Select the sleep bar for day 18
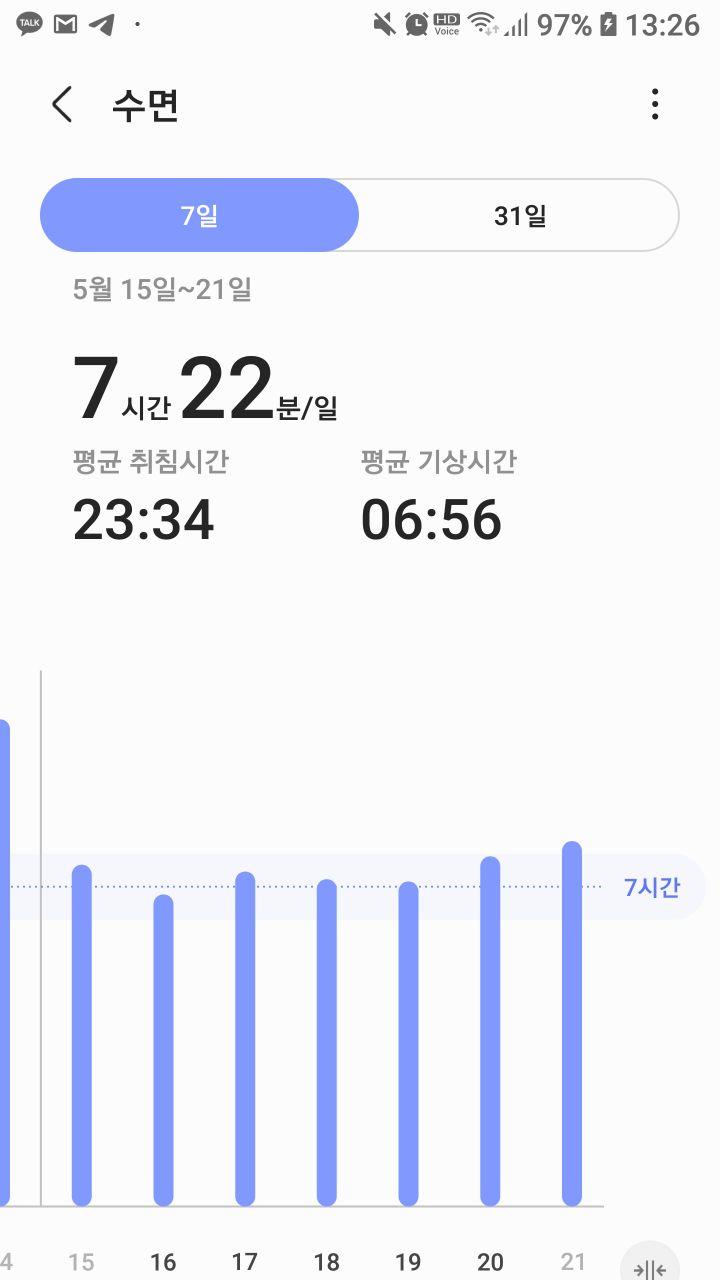The width and height of the screenshot is (720, 1280). click(x=327, y=1042)
